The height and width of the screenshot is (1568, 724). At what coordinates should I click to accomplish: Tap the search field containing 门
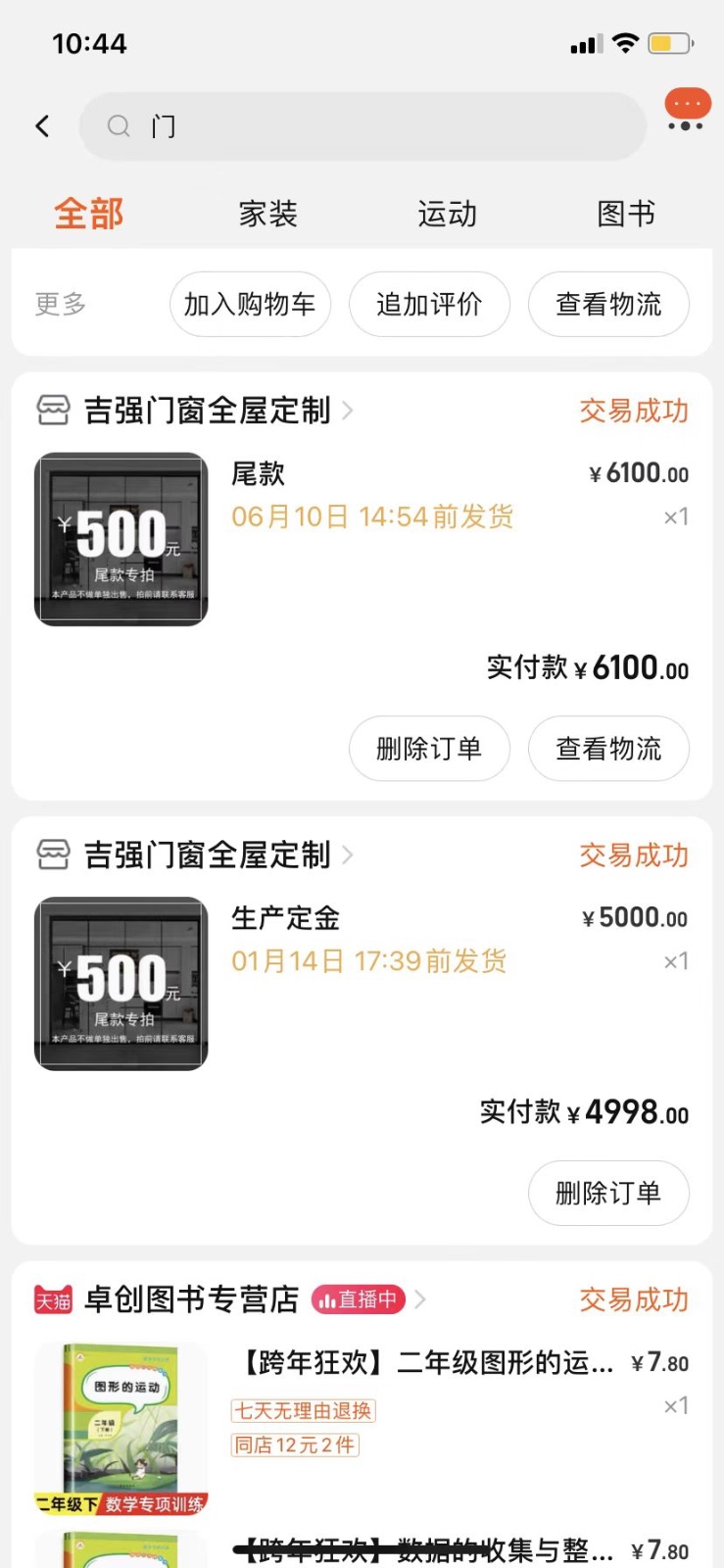(362, 126)
